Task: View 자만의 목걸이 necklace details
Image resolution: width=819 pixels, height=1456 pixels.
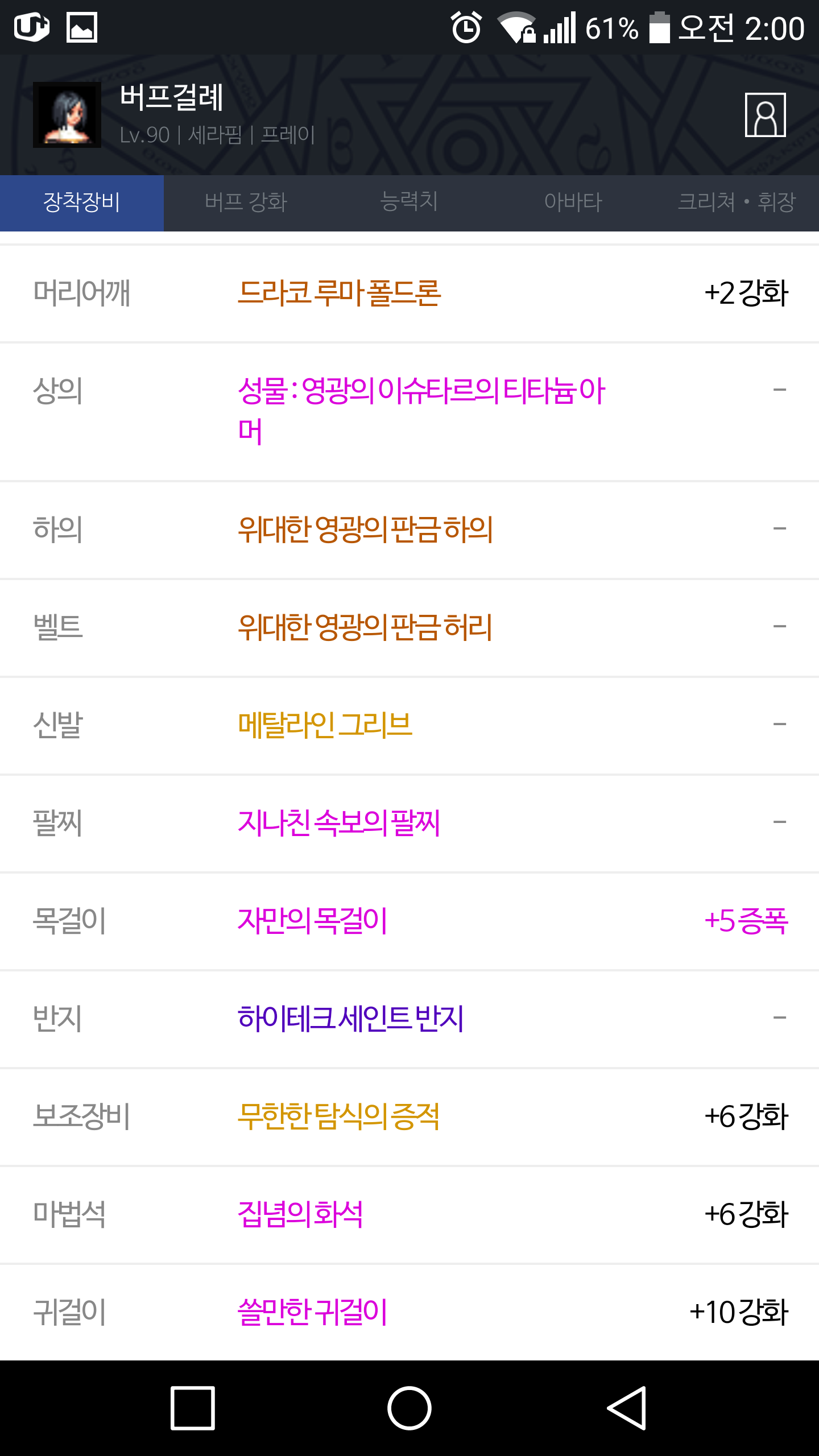Action: point(312,921)
